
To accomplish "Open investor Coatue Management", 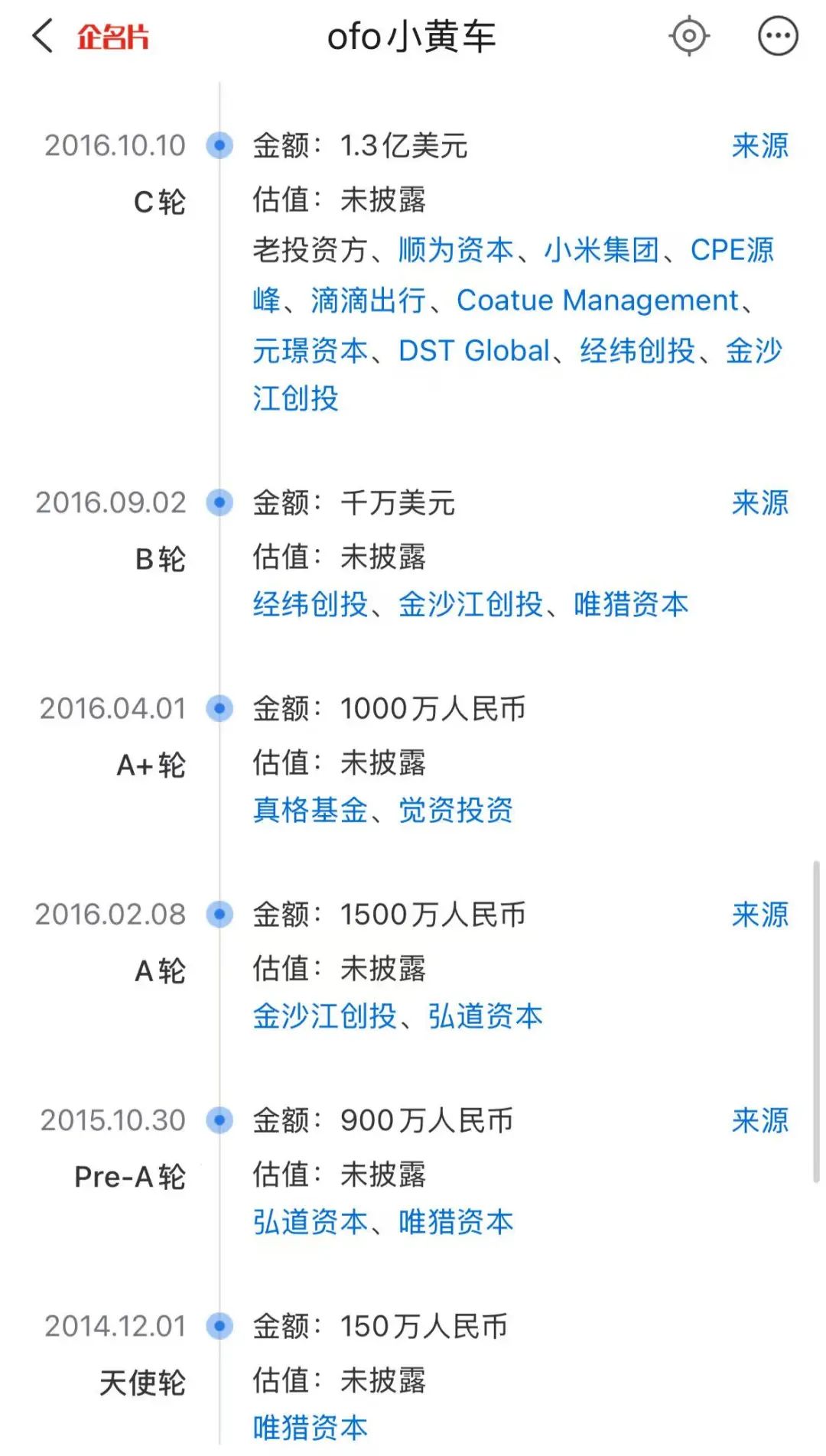I will pyautogui.click(x=598, y=301).
